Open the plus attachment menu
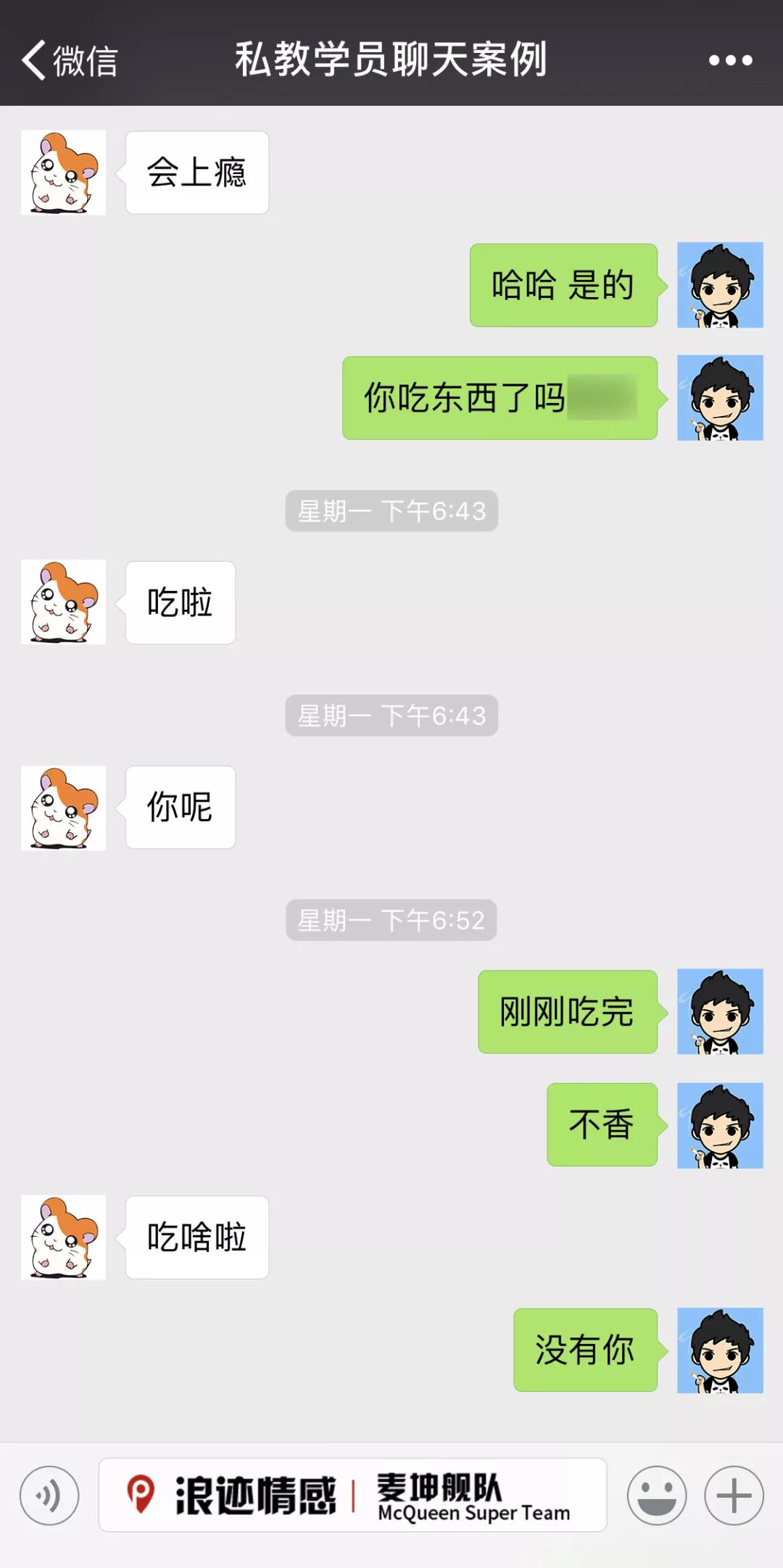The image size is (783, 1568). pos(734,1495)
